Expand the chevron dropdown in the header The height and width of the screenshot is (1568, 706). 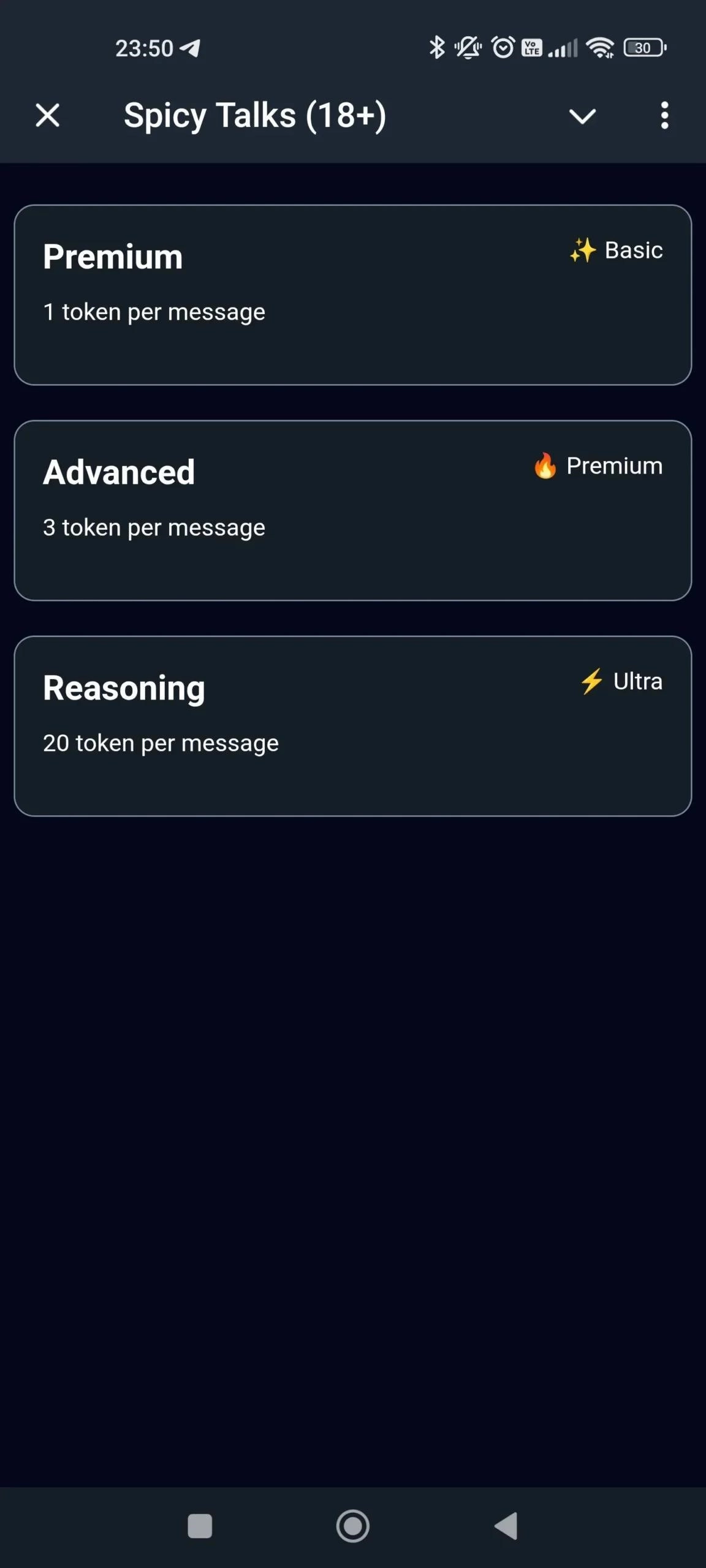pos(582,116)
